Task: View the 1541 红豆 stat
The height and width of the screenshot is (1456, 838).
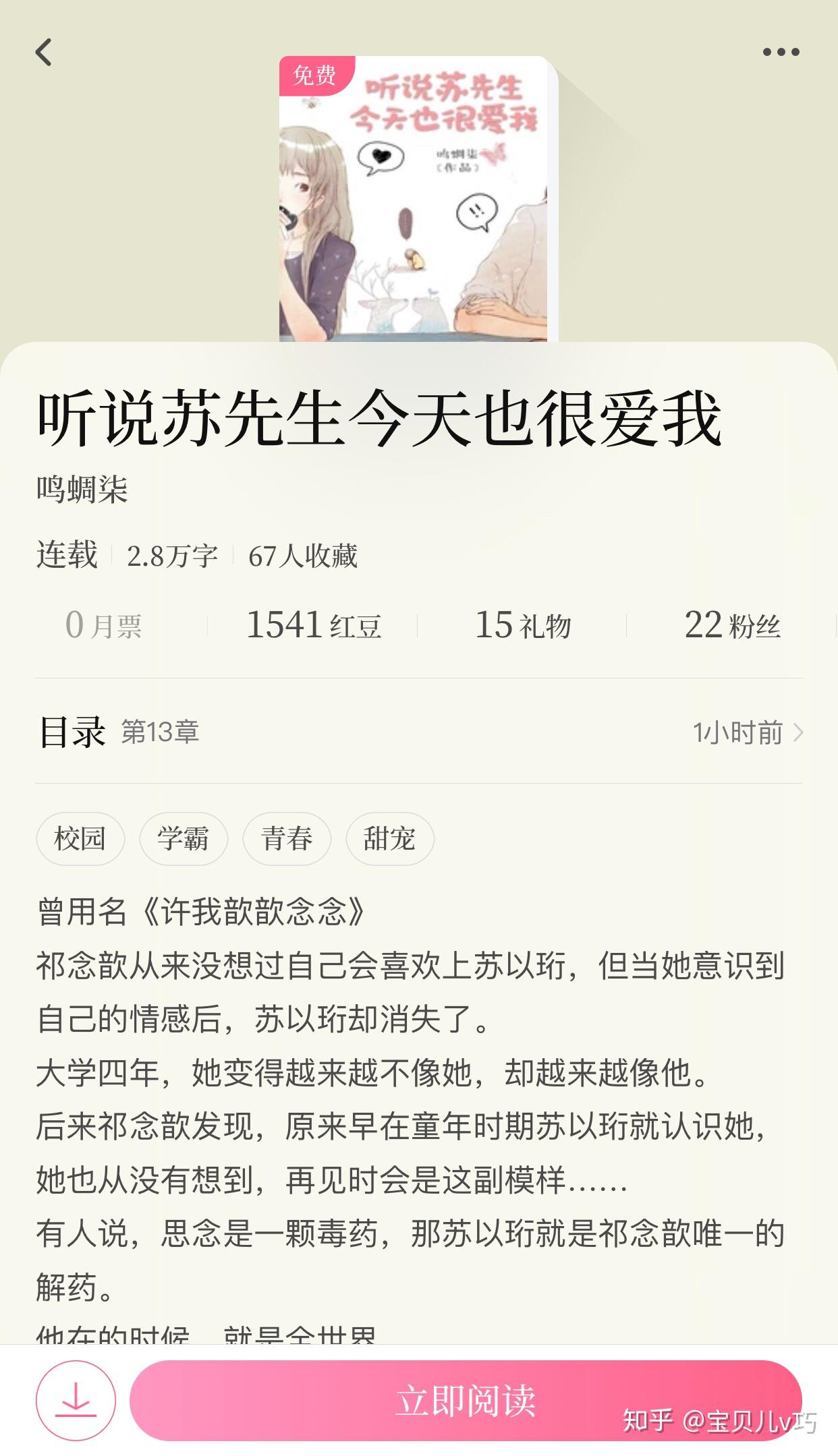Action: pos(314,625)
